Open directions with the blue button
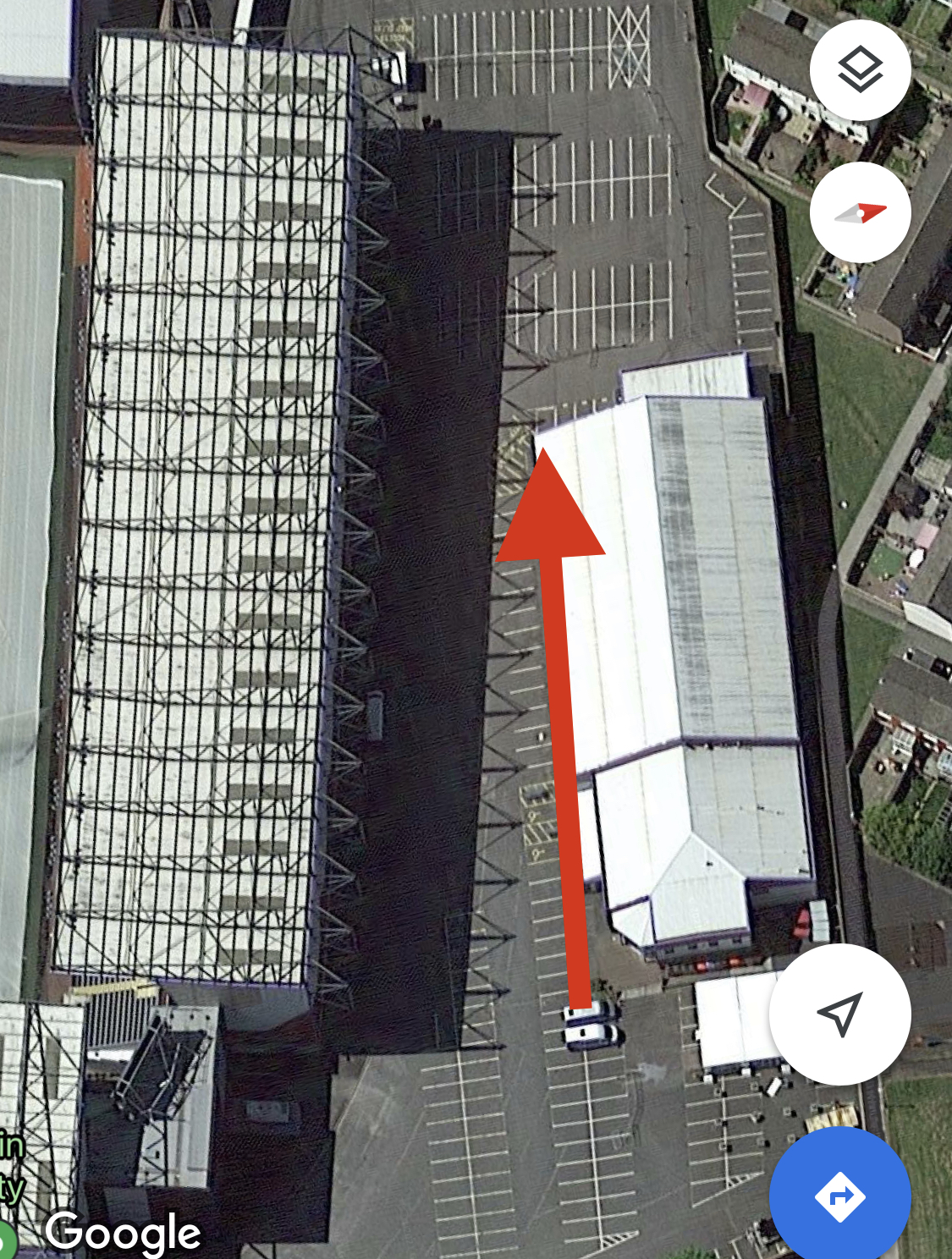 839,1196
